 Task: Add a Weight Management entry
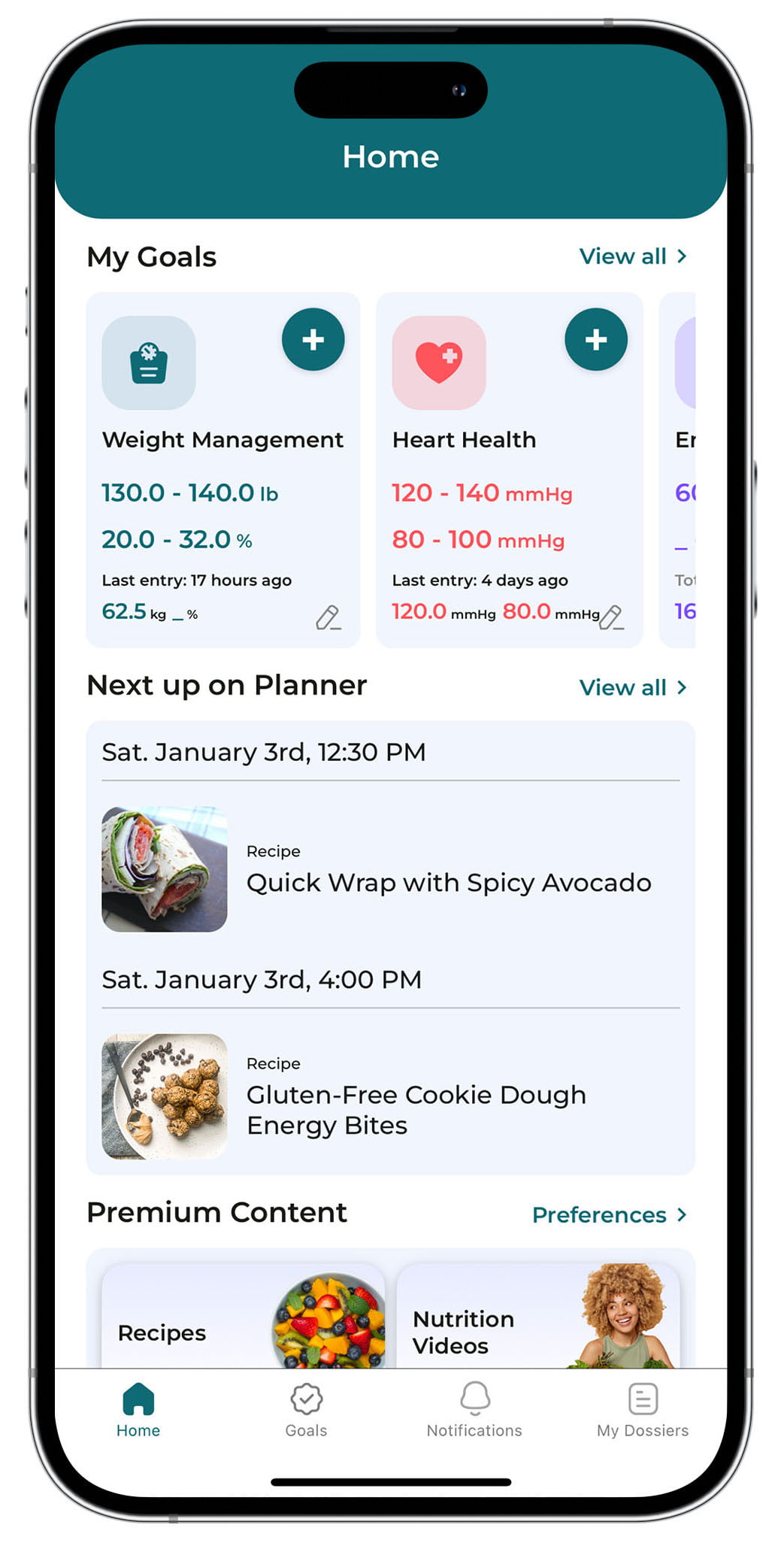coord(313,340)
